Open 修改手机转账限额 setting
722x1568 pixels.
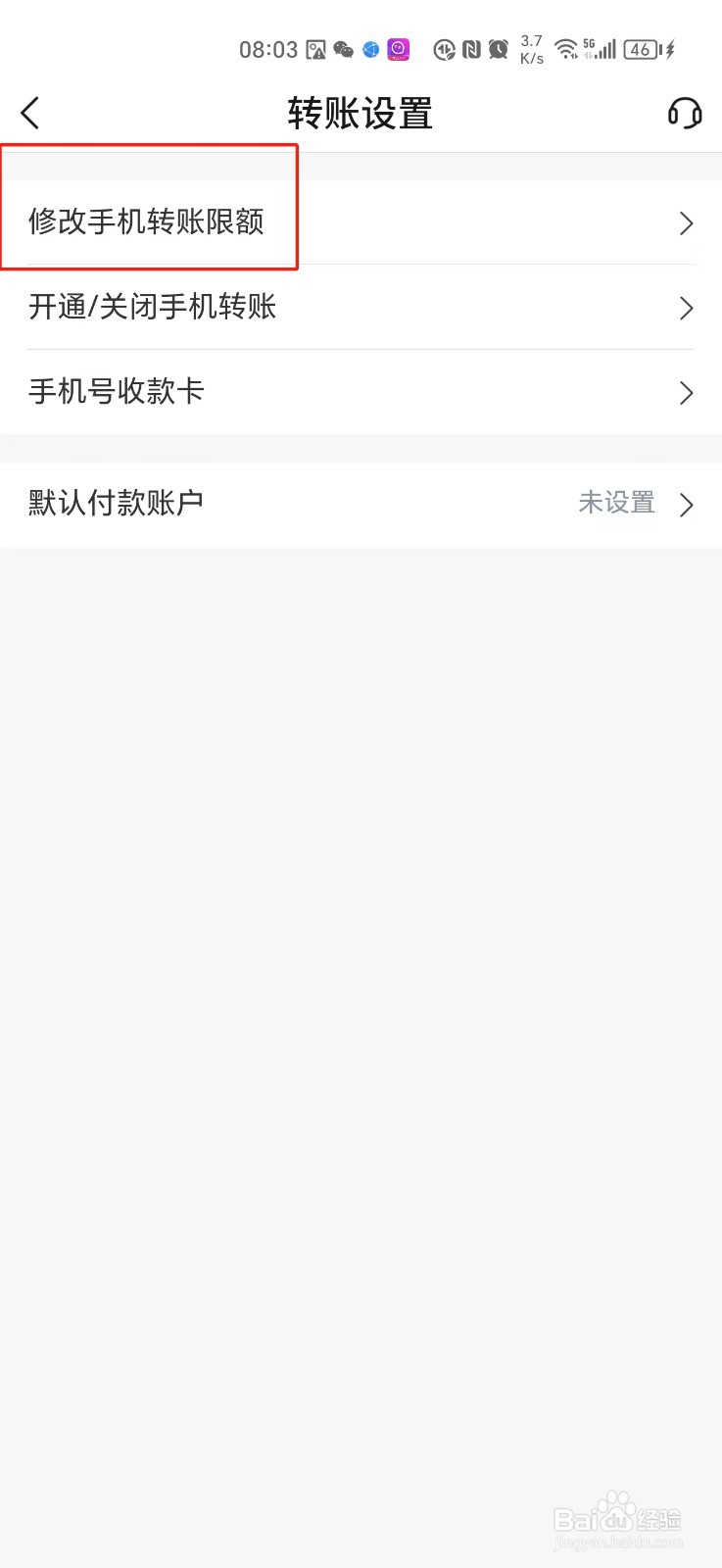click(361, 222)
